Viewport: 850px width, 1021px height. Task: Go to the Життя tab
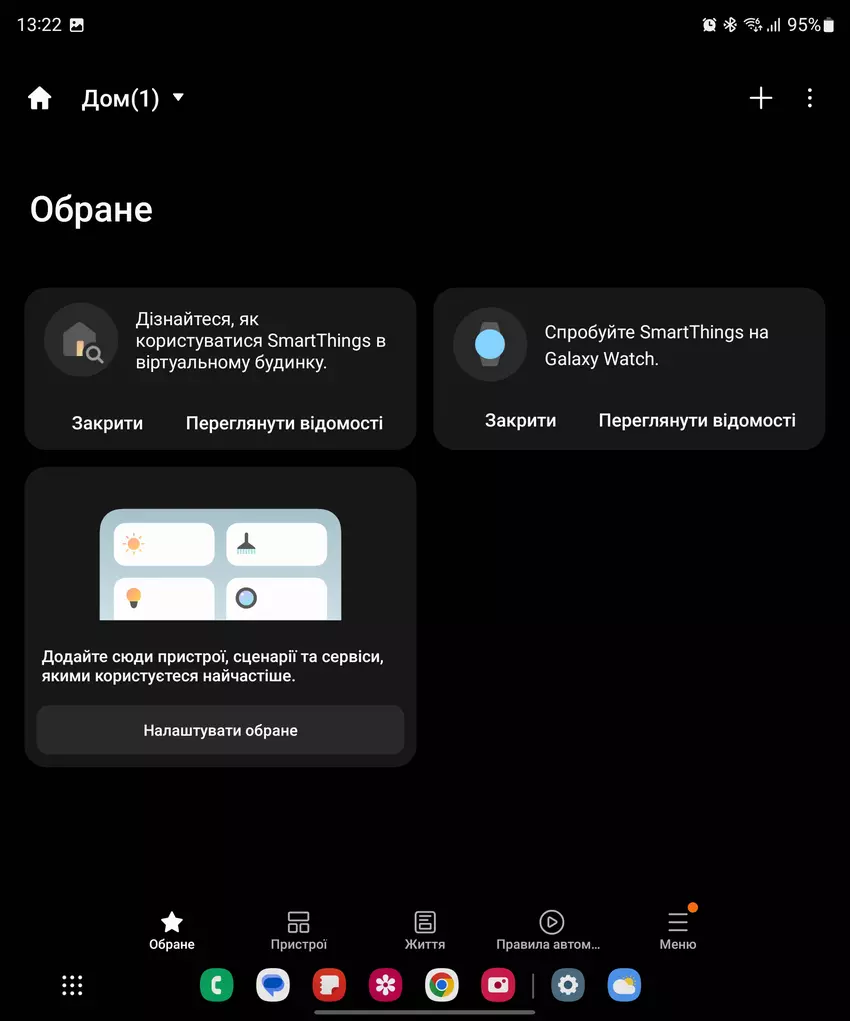pyautogui.click(x=425, y=930)
